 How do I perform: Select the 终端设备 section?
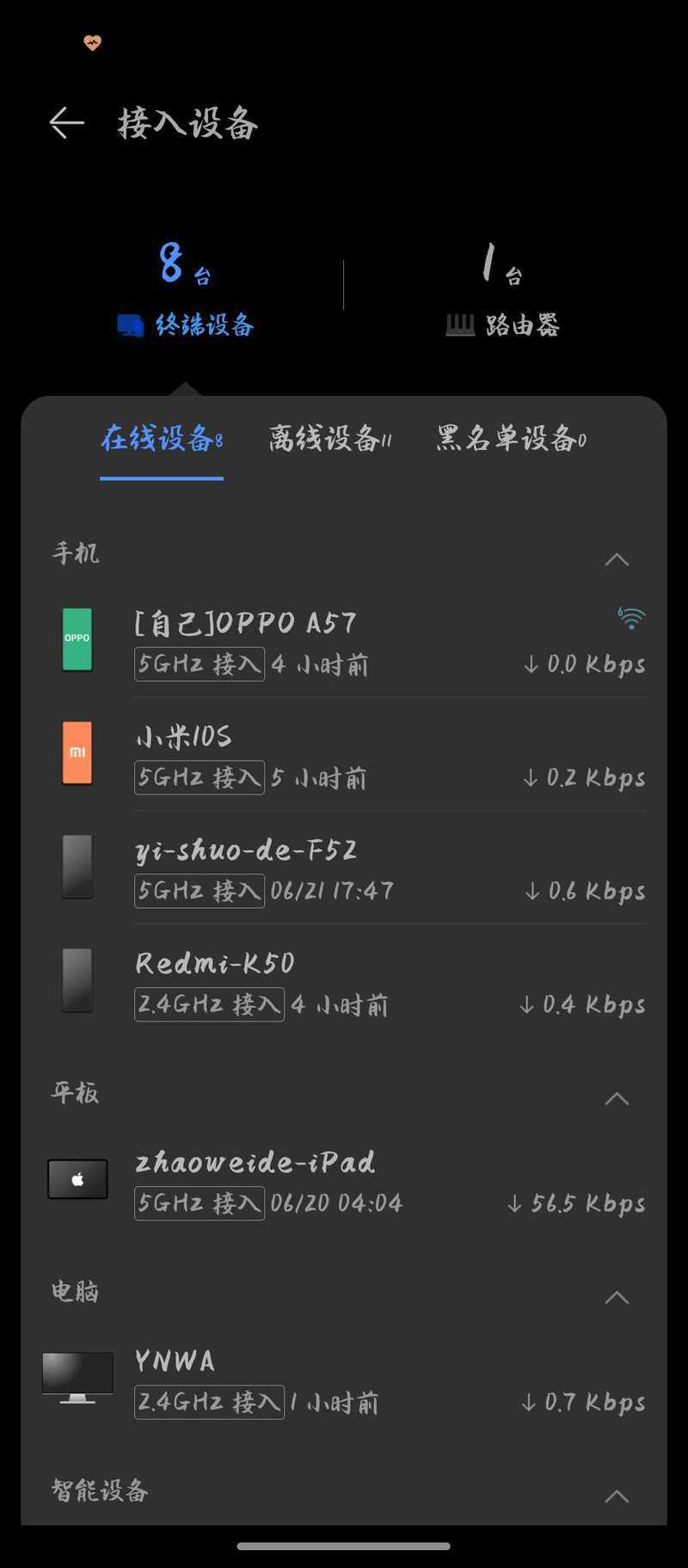tap(186, 288)
